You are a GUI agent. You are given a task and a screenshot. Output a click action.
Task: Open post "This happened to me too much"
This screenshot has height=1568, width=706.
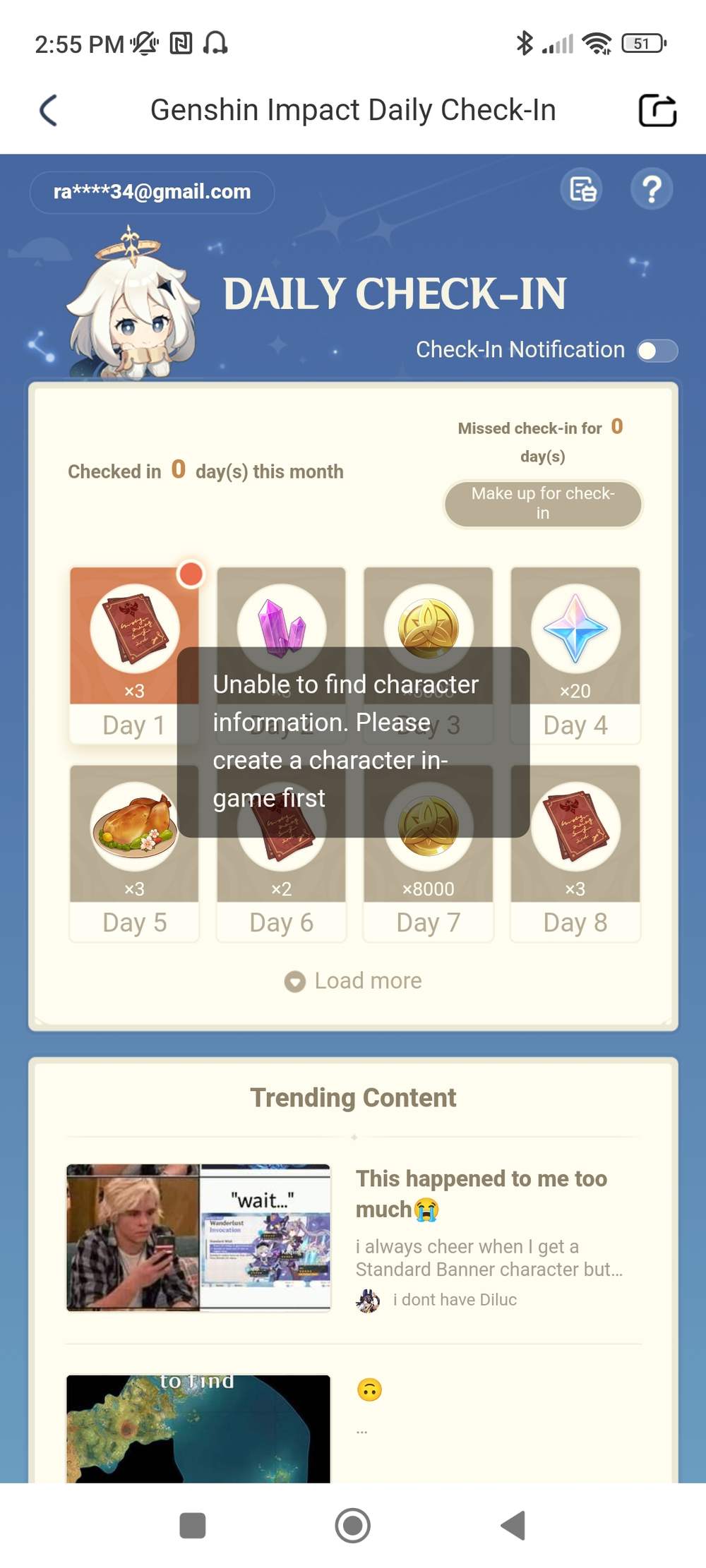[481, 1193]
